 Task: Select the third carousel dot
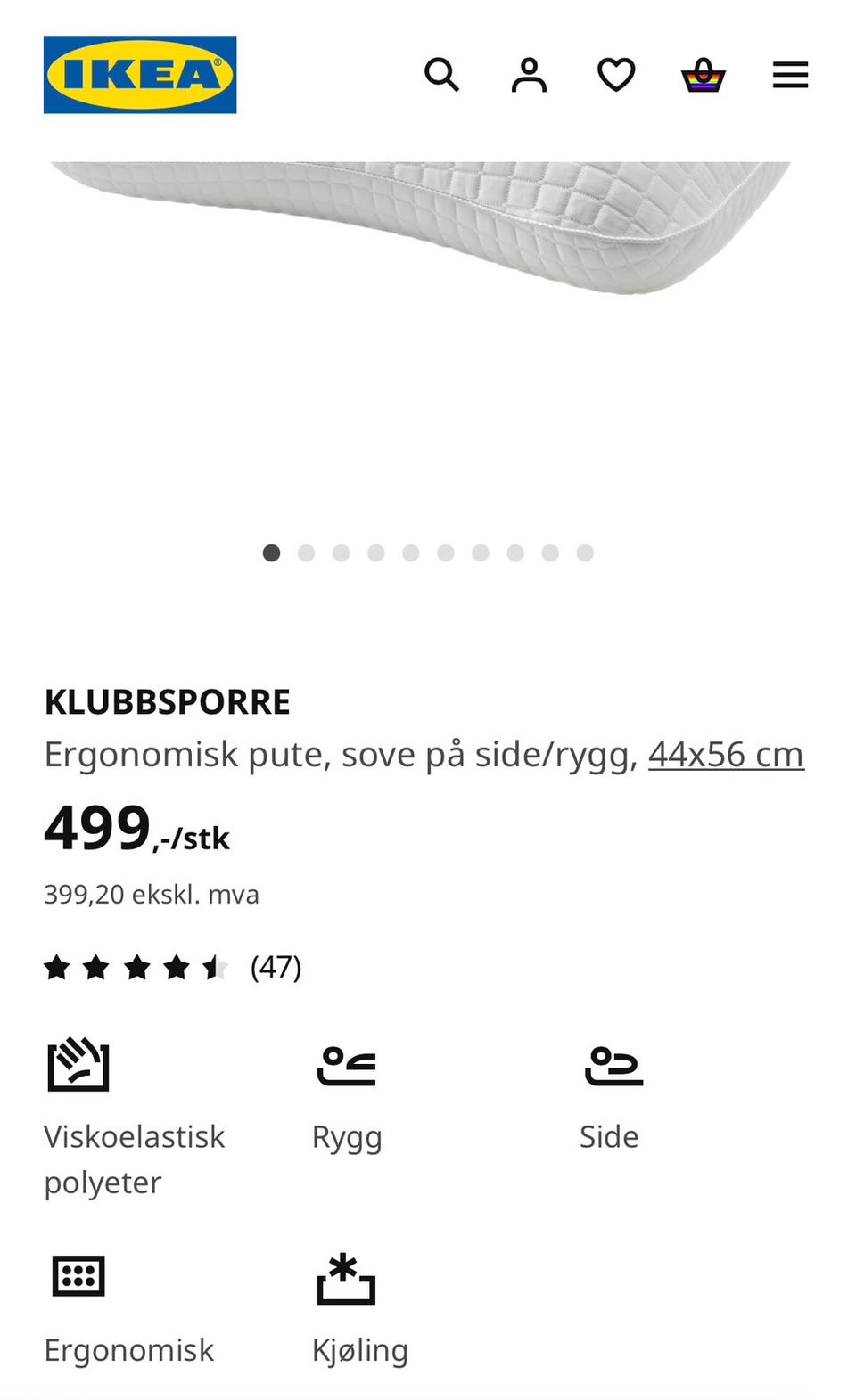click(x=342, y=553)
